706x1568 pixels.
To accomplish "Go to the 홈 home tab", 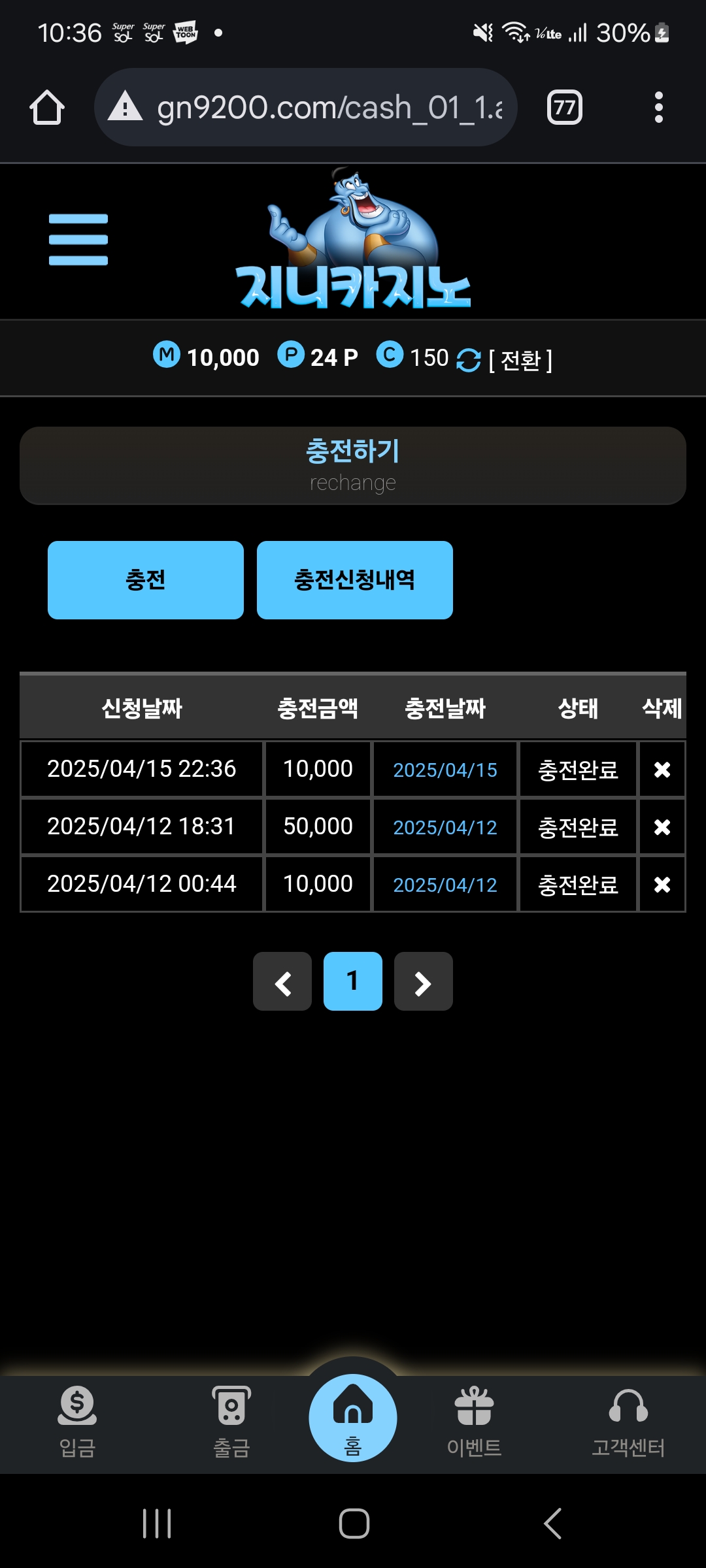I will coord(353,1419).
